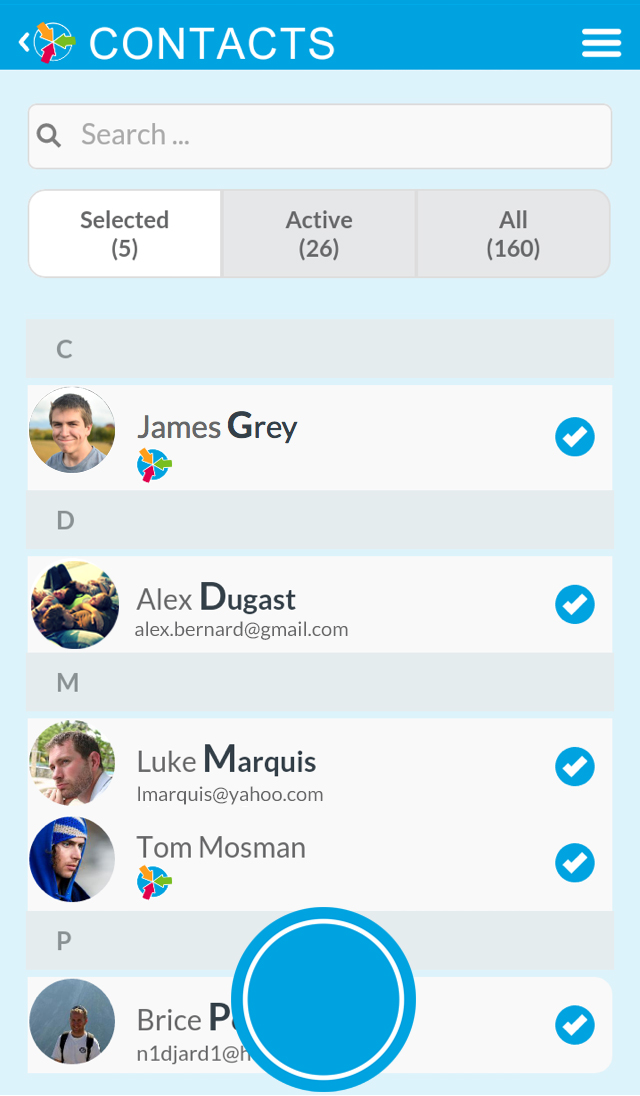Open Alex Dugast's contact row

click(320, 604)
